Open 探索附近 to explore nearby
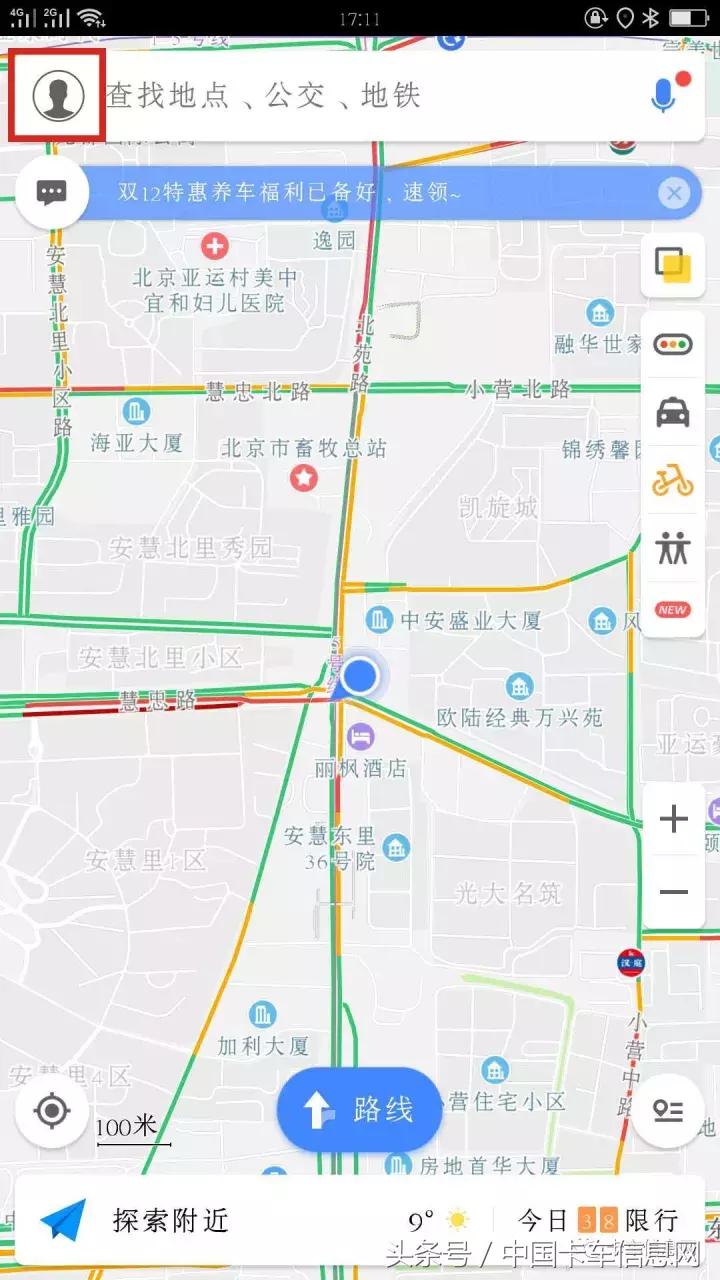The width and height of the screenshot is (720, 1280). point(170,1220)
